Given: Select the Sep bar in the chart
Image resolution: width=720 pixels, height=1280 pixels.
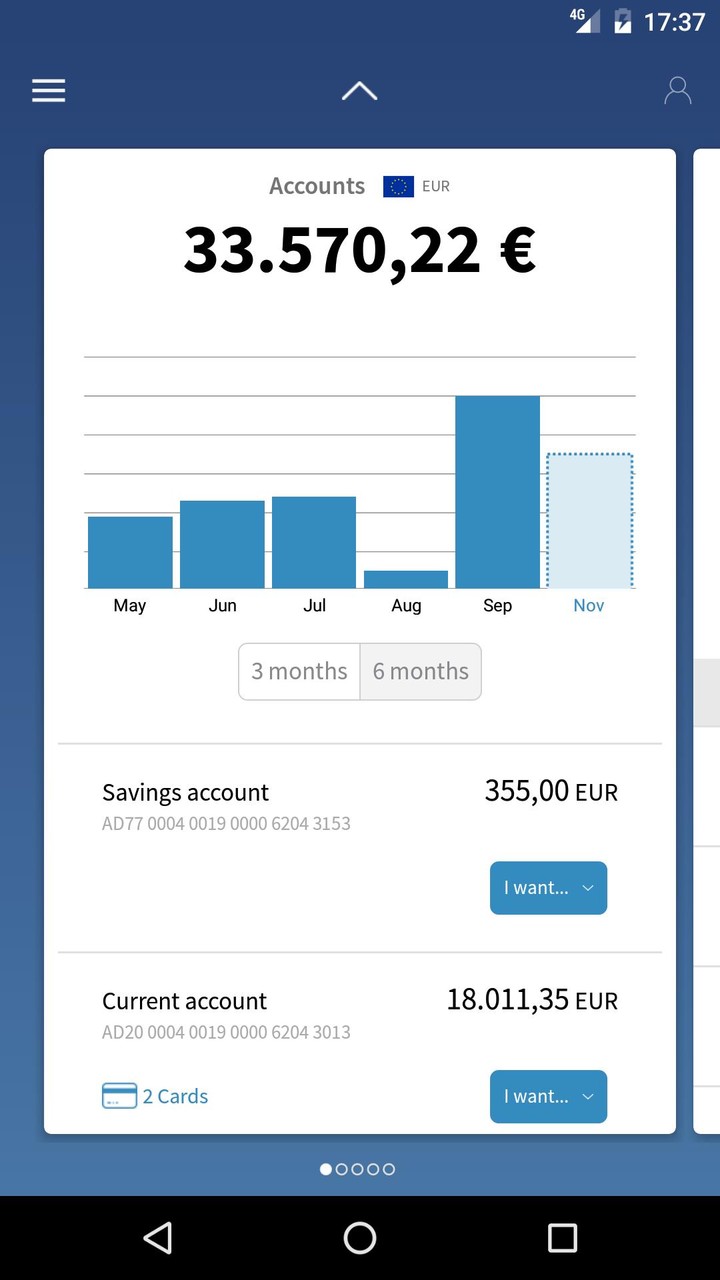Looking at the screenshot, I should 497,492.
